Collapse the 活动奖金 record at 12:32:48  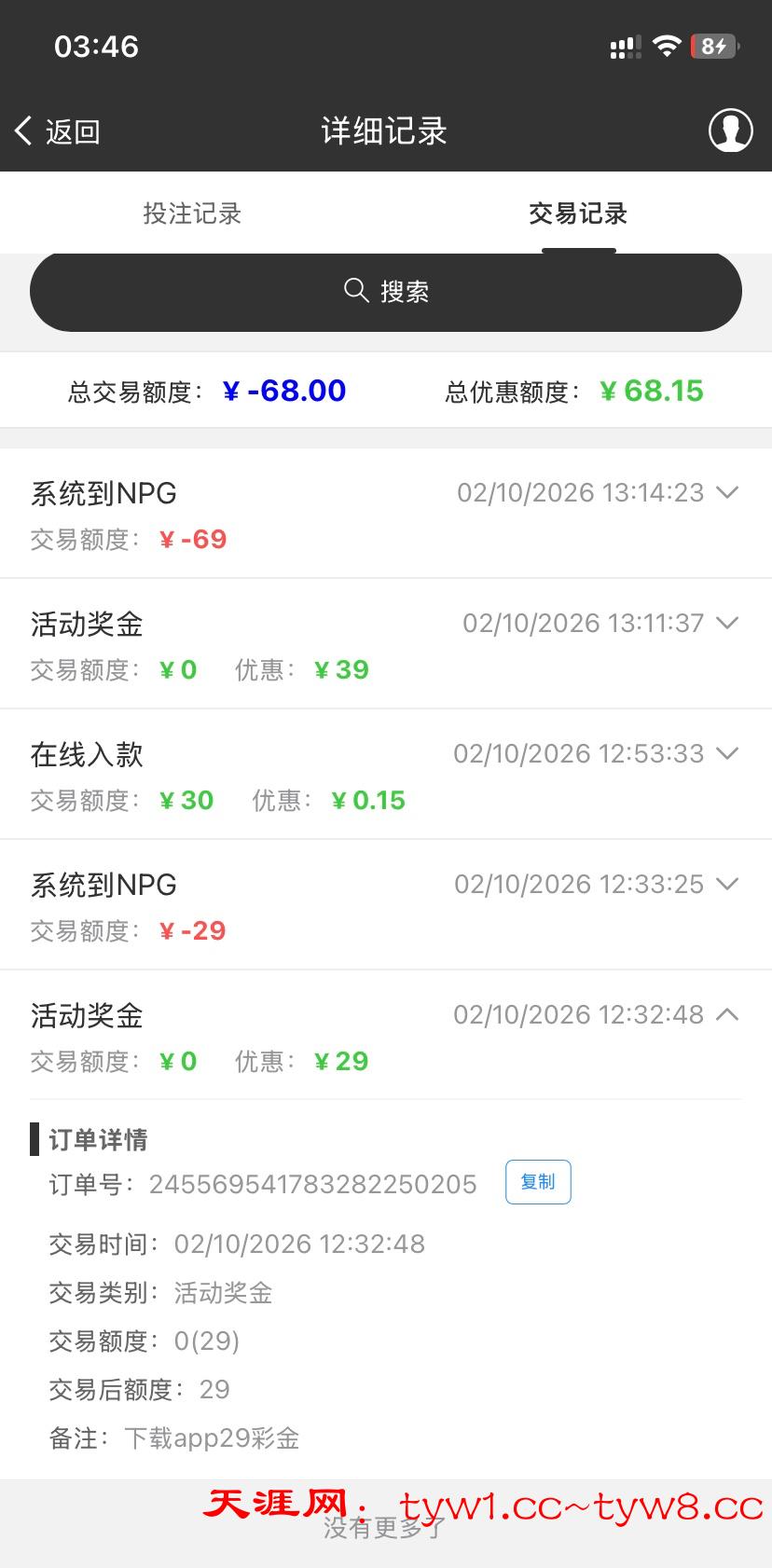pyautogui.click(x=727, y=1014)
